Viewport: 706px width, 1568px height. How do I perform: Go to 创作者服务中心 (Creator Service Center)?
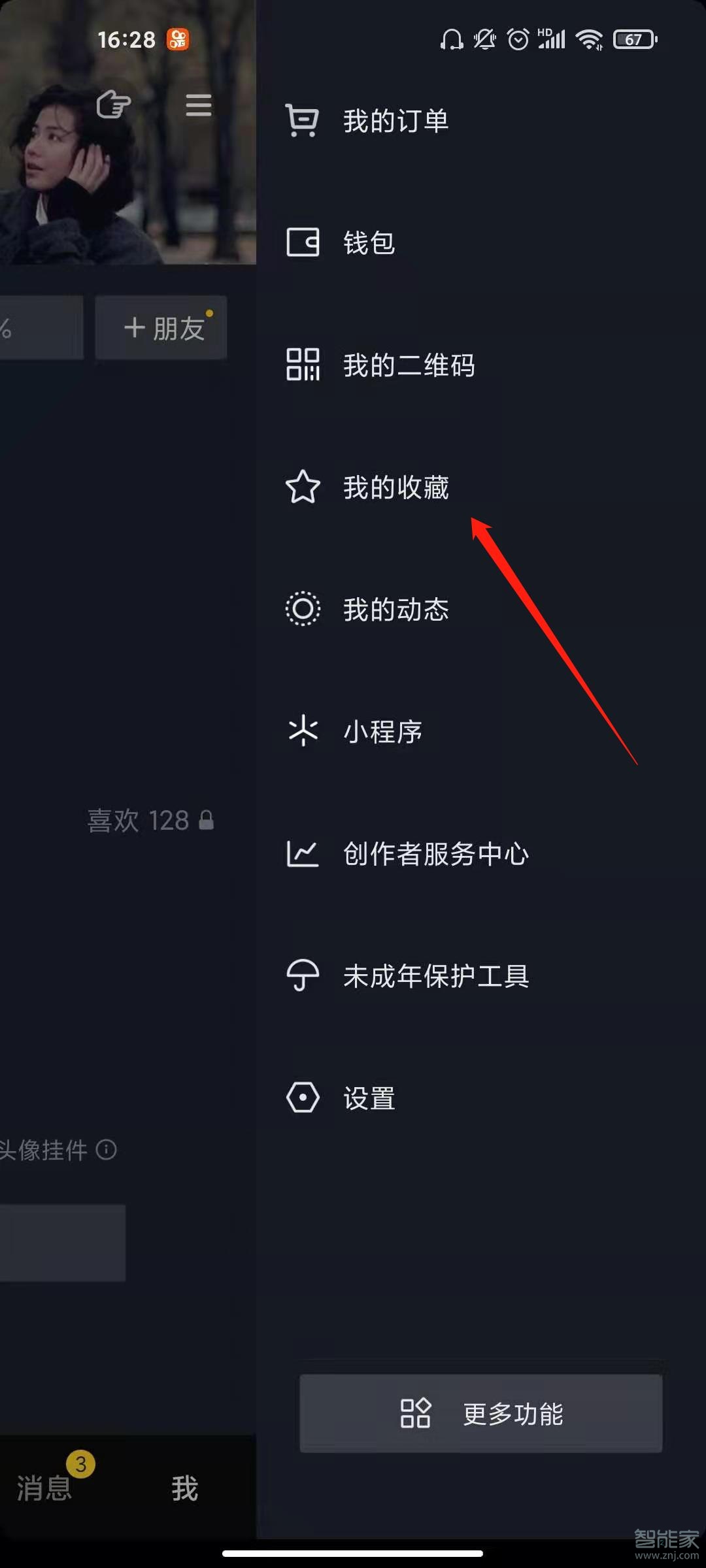[x=435, y=854]
